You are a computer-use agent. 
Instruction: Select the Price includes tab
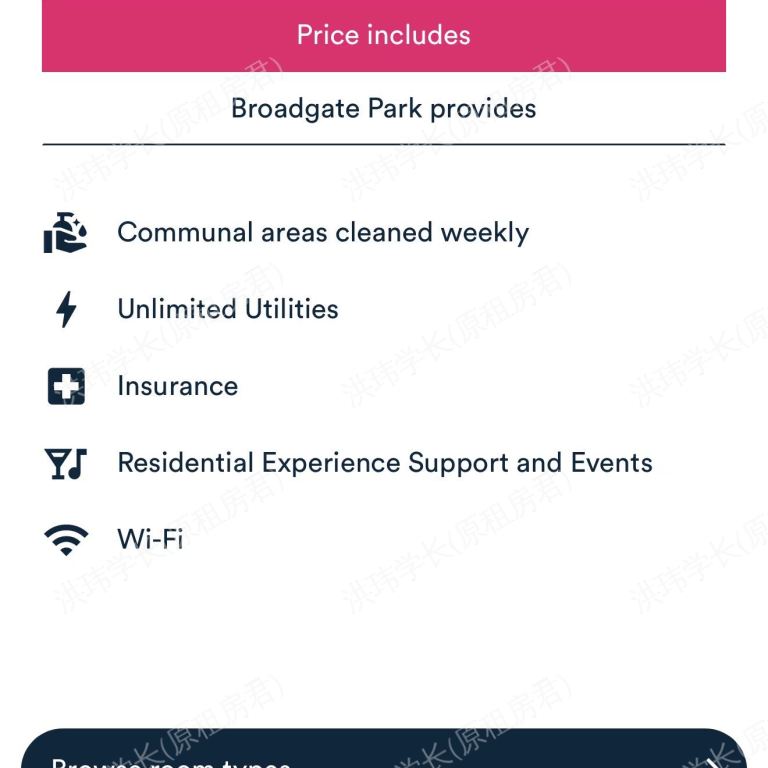coord(383,36)
